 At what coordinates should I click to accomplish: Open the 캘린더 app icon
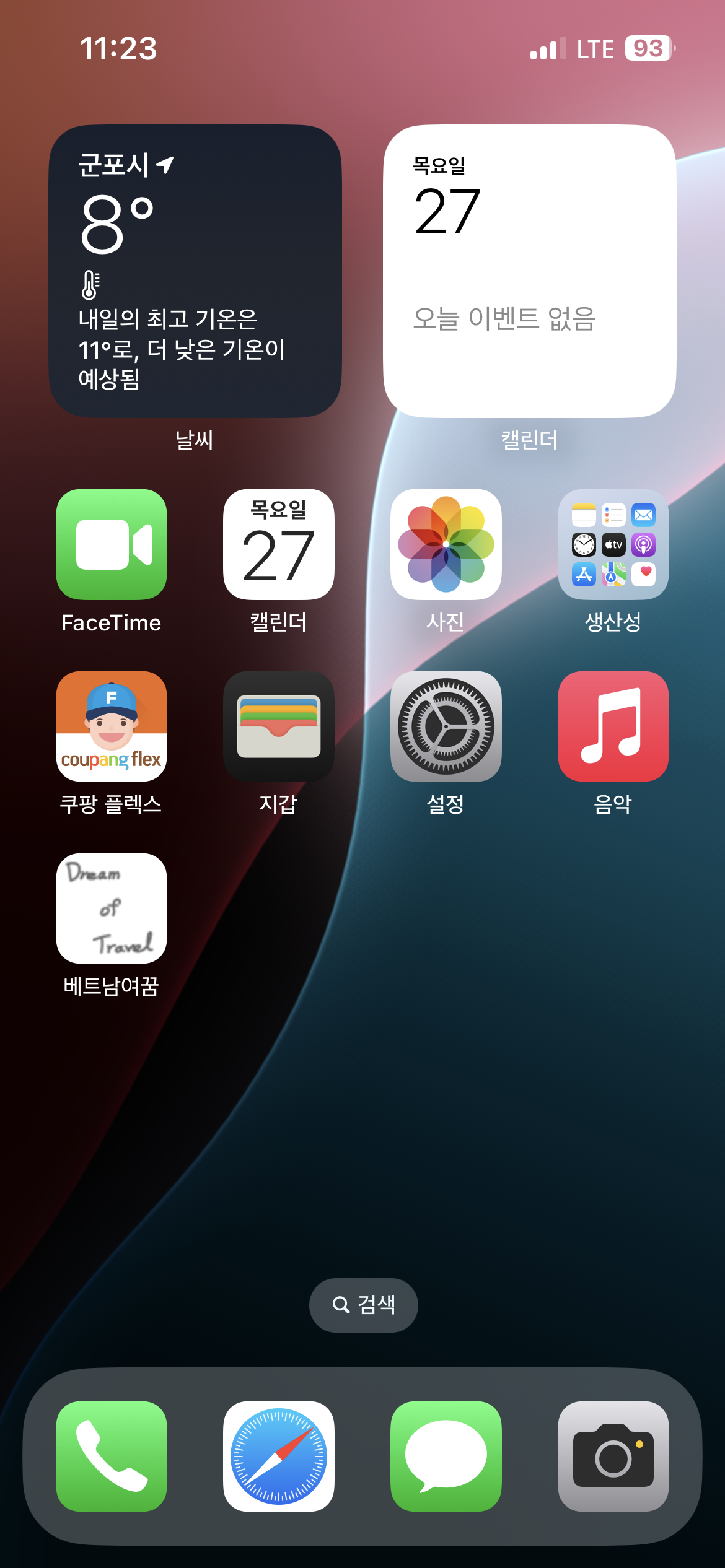click(279, 544)
